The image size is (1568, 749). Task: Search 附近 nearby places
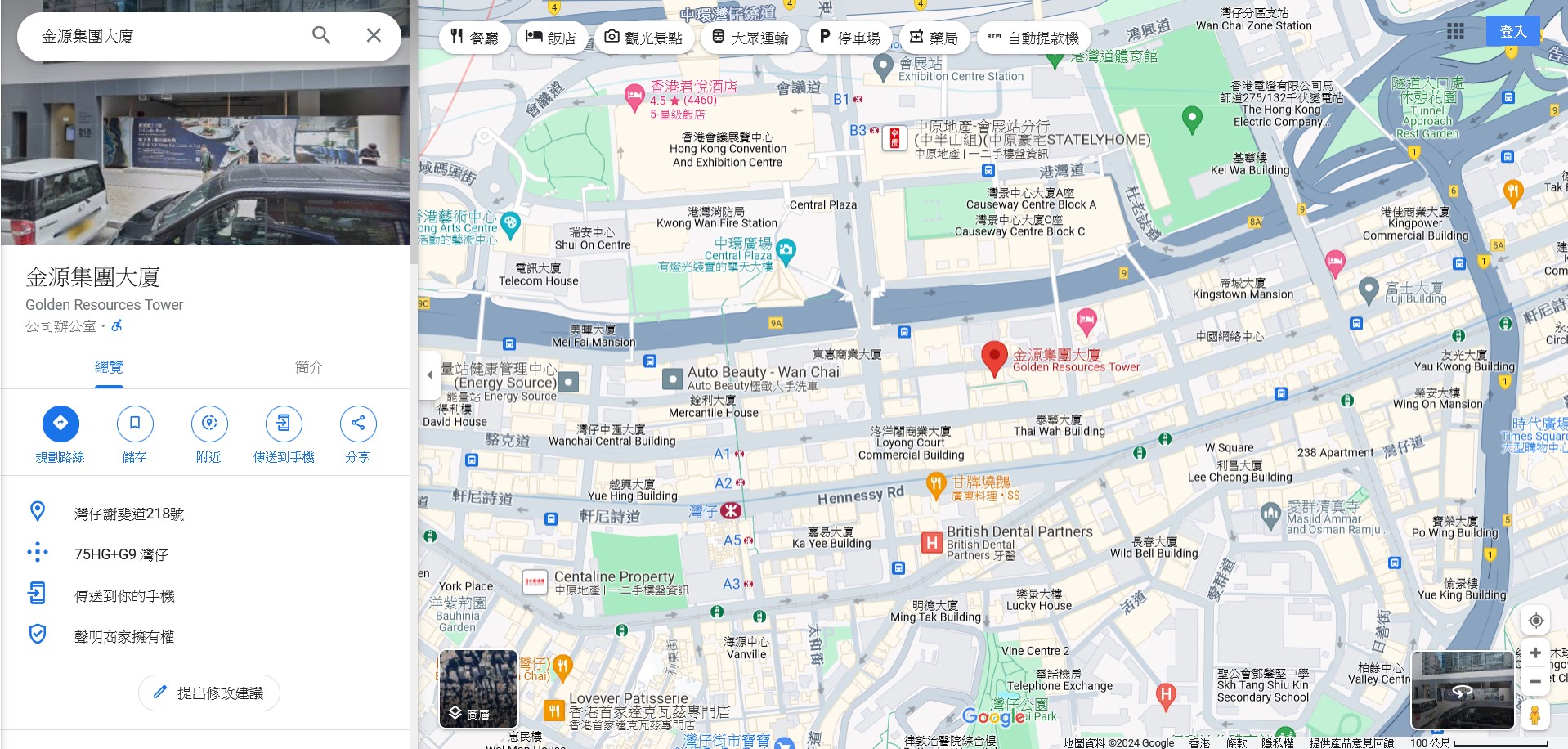[209, 424]
